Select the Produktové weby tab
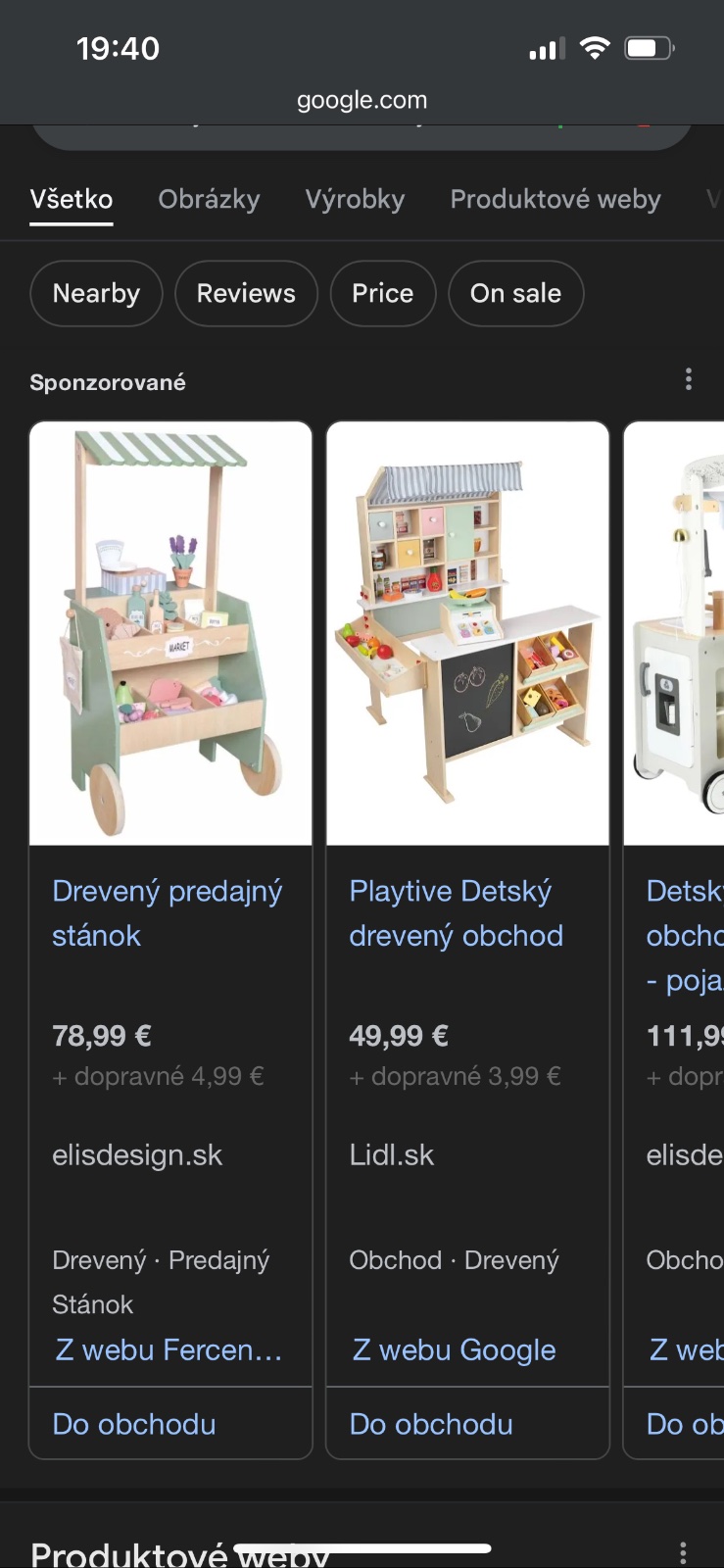Image resolution: width=724 pixels, height=1568 pixels. point(555,199)
